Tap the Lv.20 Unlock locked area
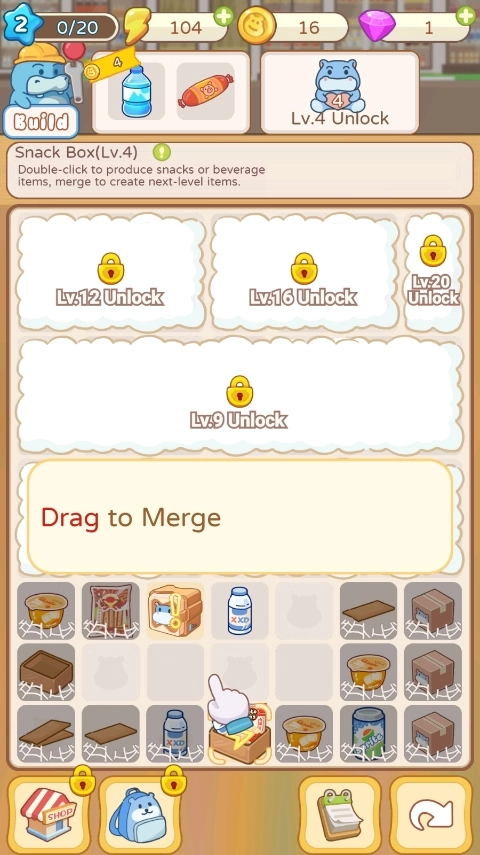The width and height of the screenshot is (480, 855). click(x=434, y=273)
